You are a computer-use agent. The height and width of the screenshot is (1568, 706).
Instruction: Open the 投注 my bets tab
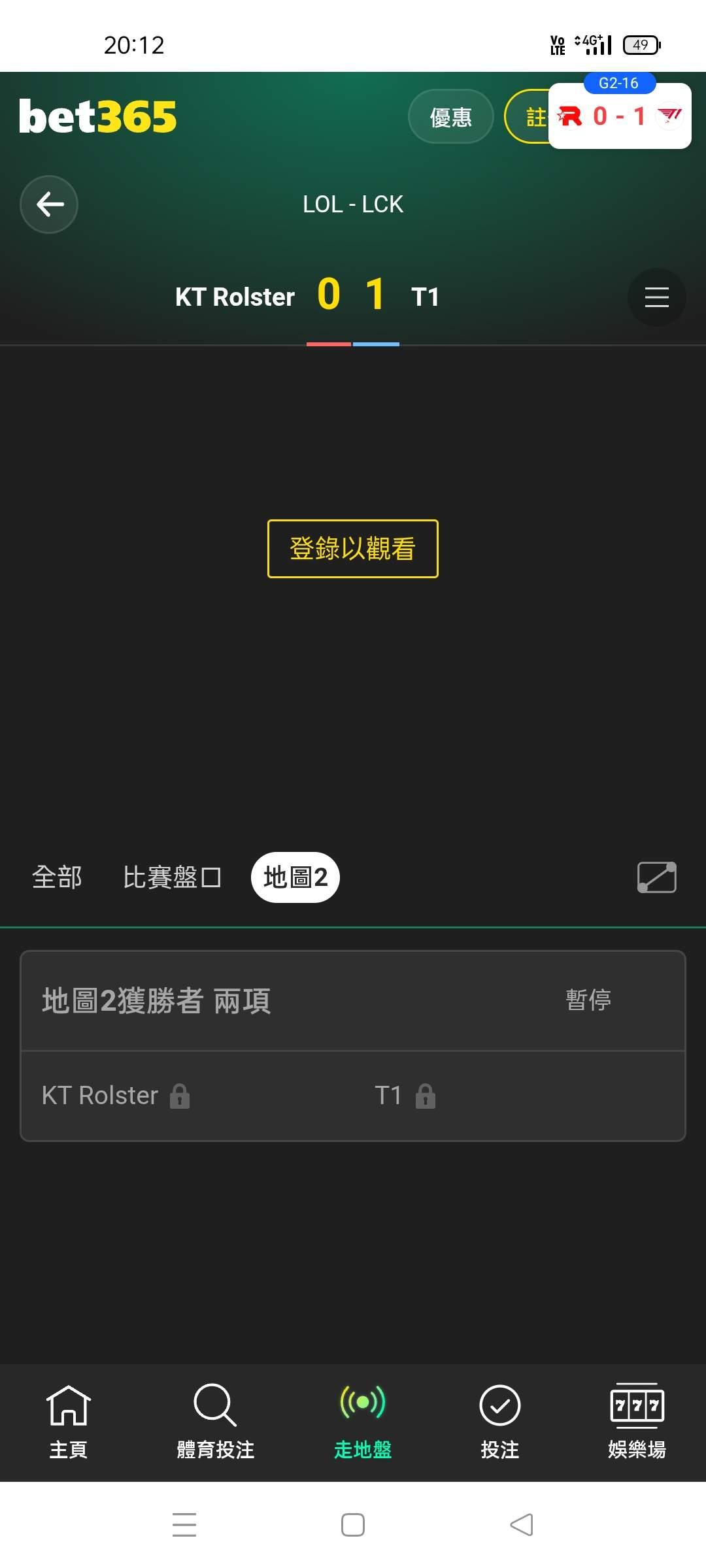point(500,1422)
